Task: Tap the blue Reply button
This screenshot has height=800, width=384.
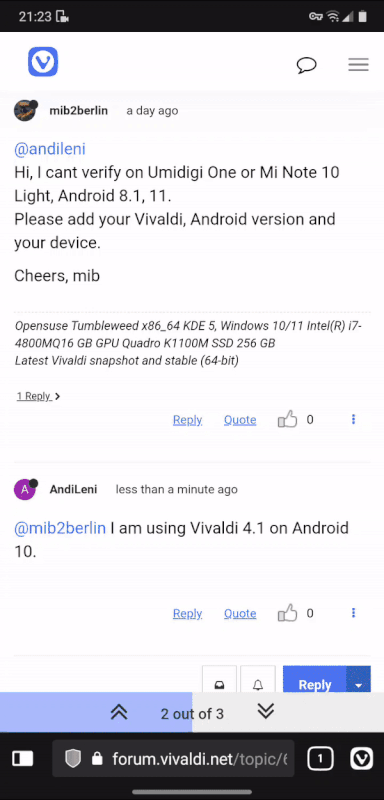Action: (315, 680)
